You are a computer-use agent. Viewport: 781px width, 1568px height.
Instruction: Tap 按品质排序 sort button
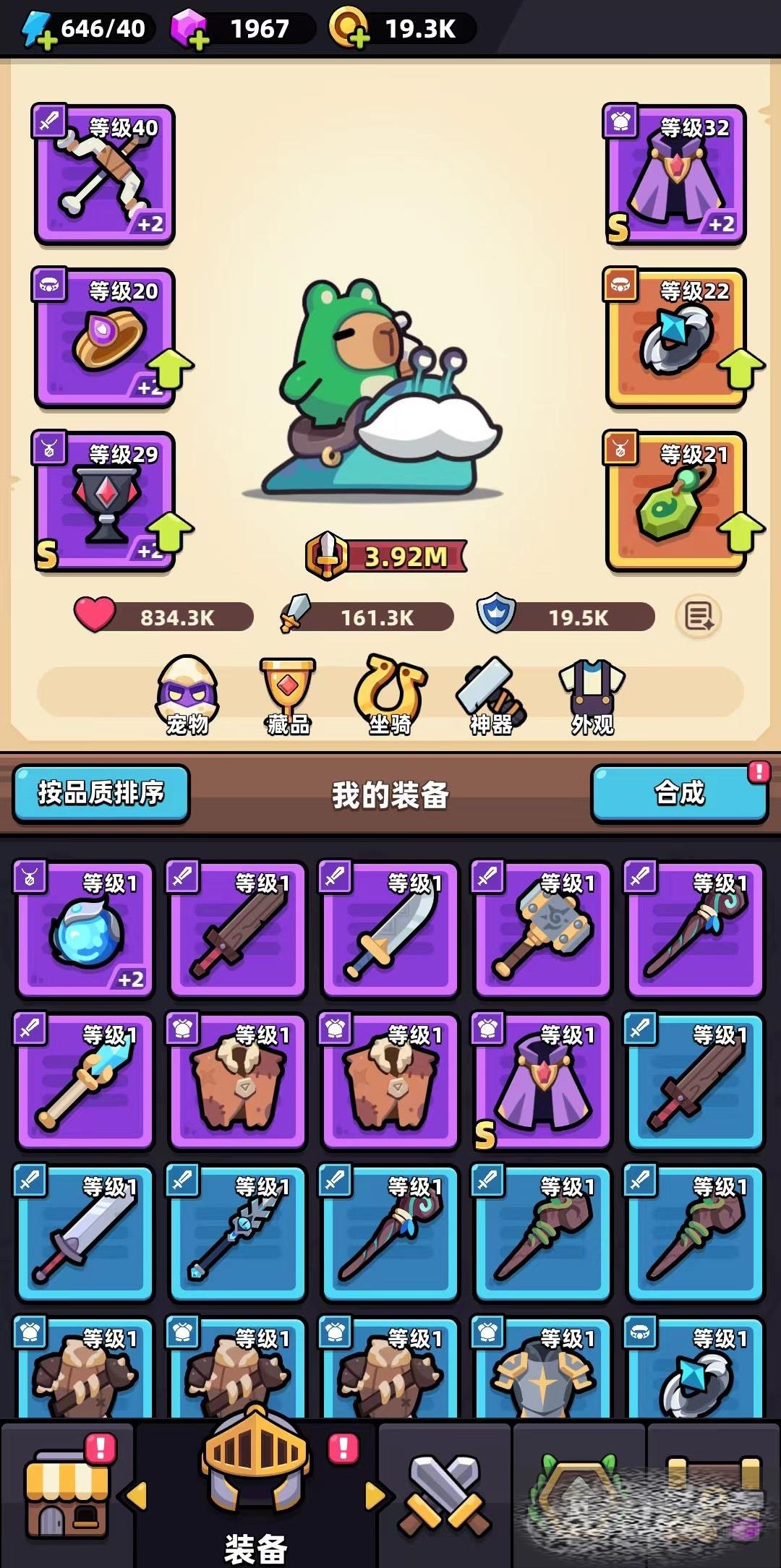(101, 793)
